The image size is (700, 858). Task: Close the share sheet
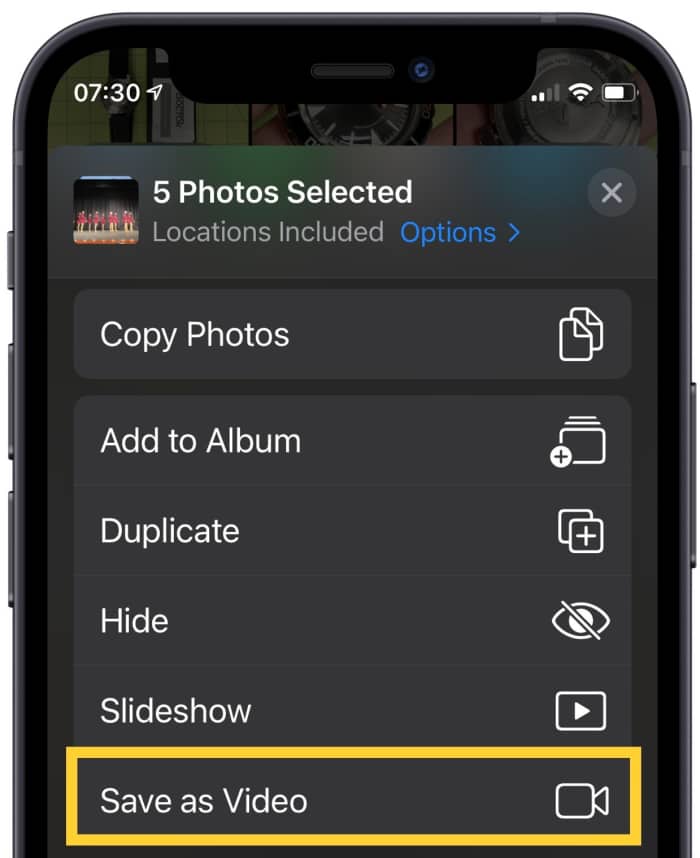[x=611, y=193]
